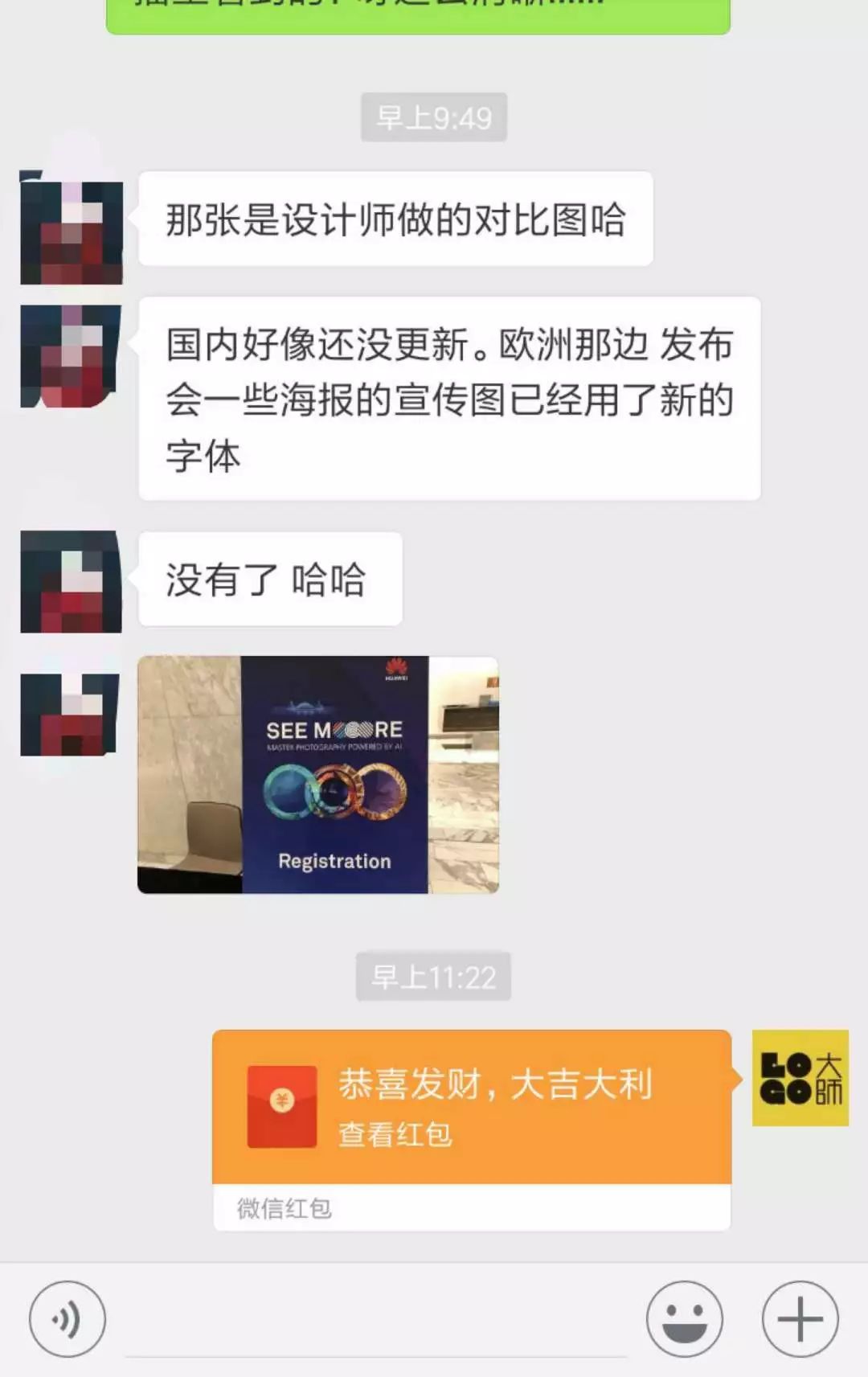Open avatar beside 没有了 哈哈 message

point(72,581)
